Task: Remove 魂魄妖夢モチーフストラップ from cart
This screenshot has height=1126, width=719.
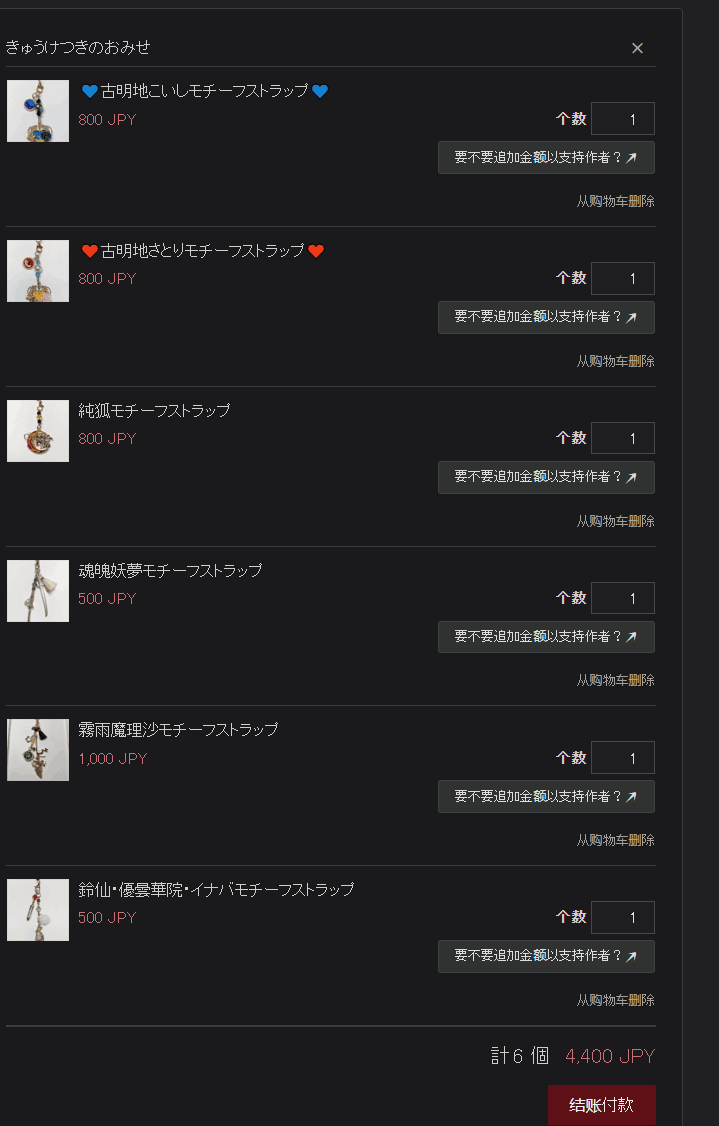Action: point(615,680)
